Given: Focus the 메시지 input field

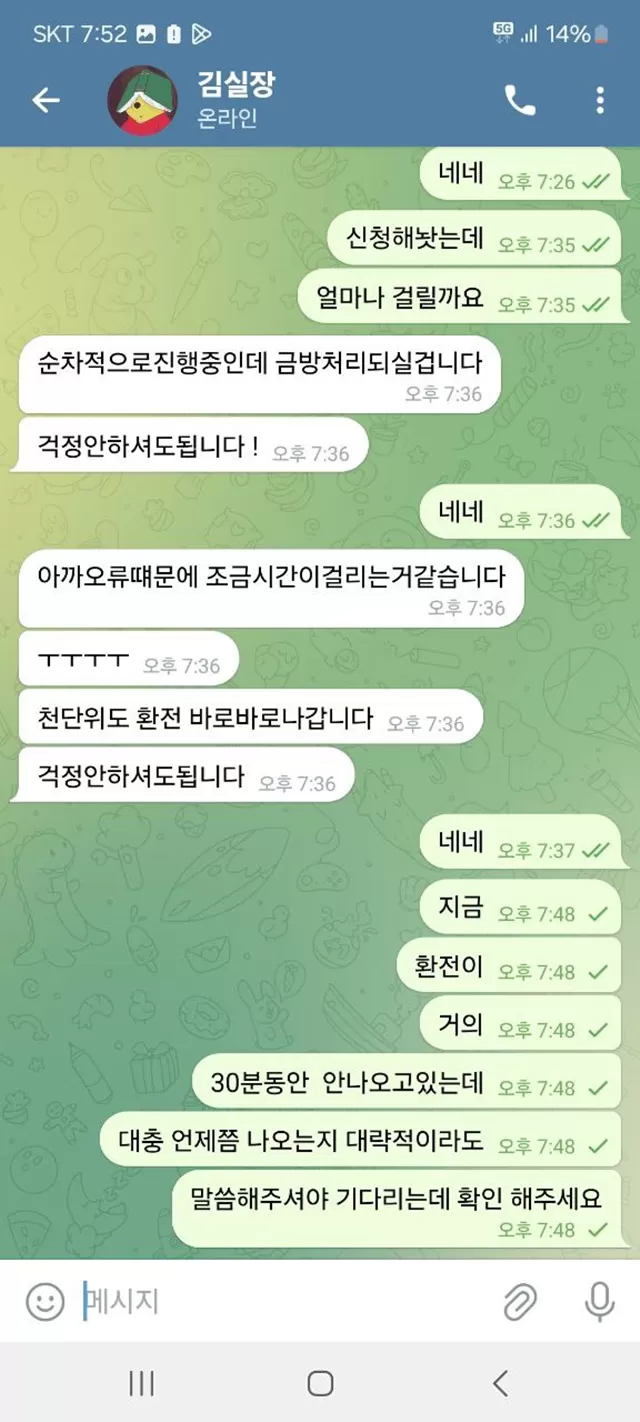Looking at the screenshot, I should [280, 1301].
